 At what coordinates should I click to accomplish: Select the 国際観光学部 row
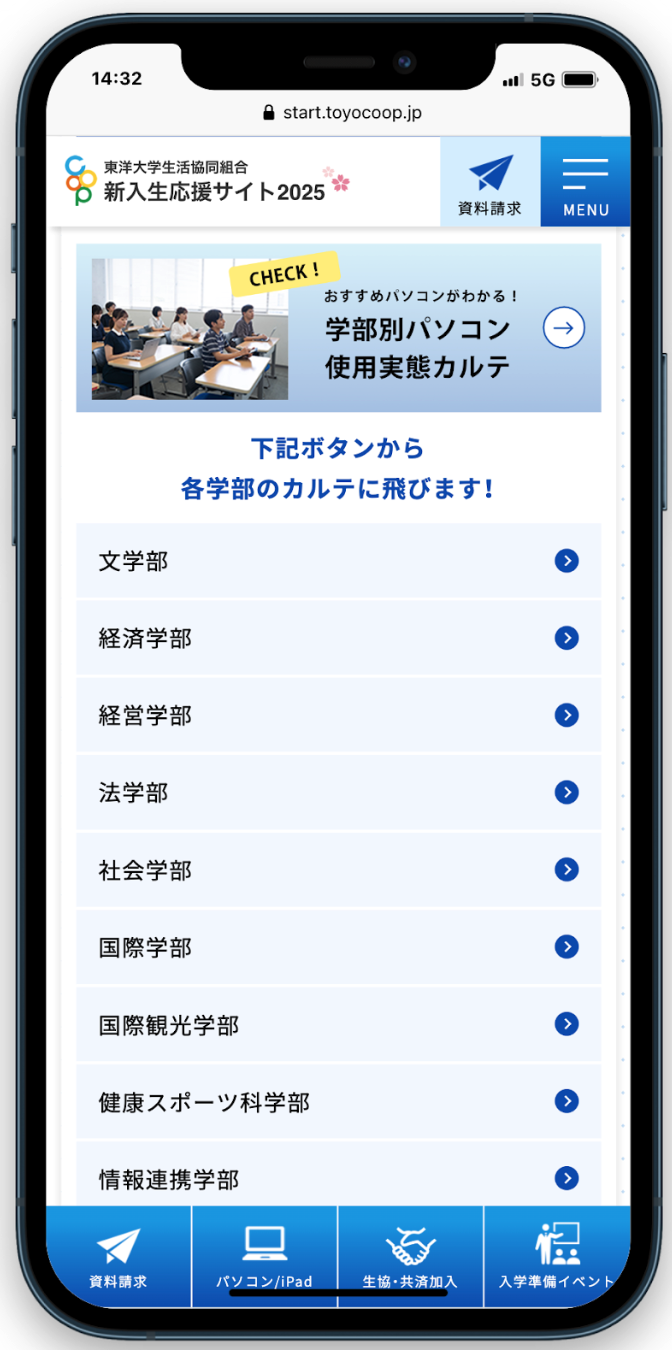tap(338, 1024)
